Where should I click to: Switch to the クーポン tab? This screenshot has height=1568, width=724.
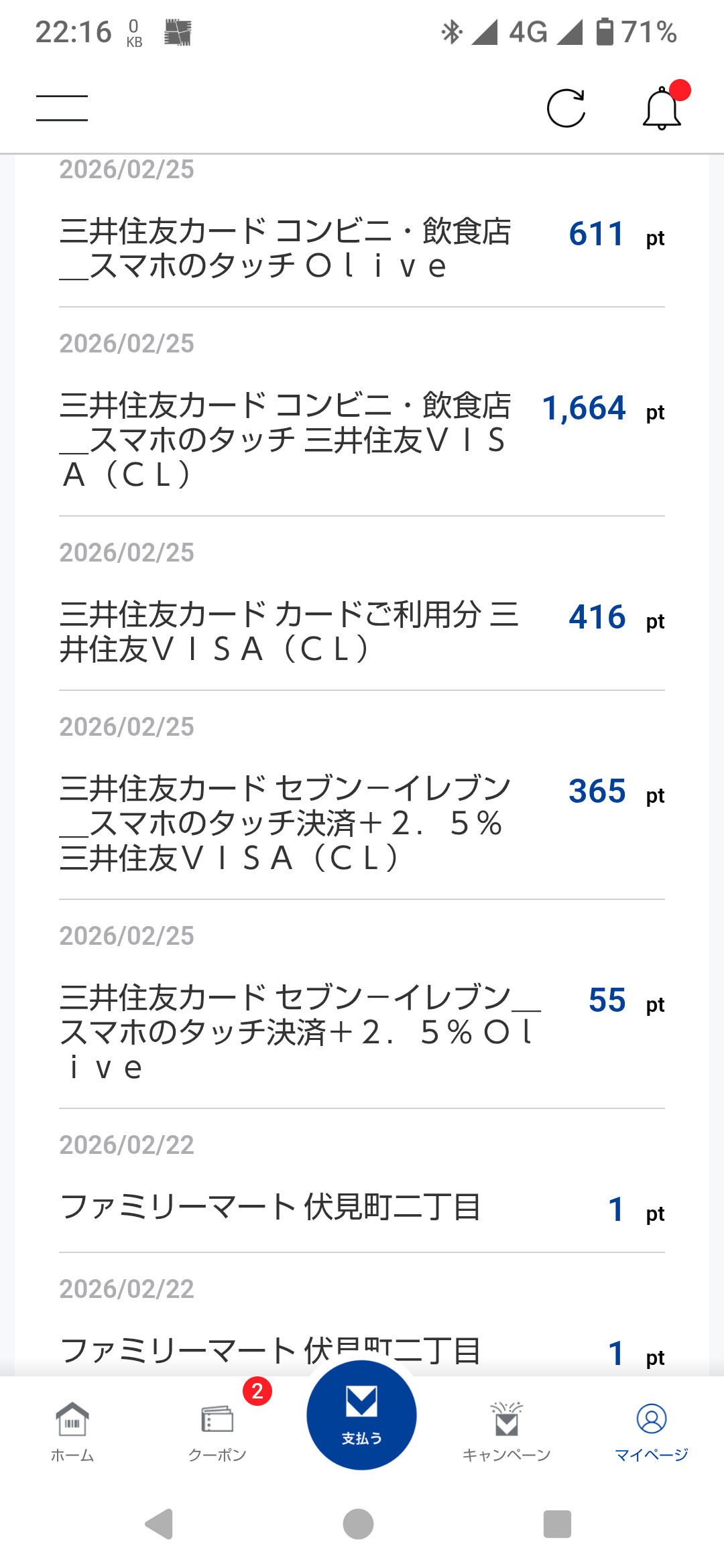coord(217,1431)
